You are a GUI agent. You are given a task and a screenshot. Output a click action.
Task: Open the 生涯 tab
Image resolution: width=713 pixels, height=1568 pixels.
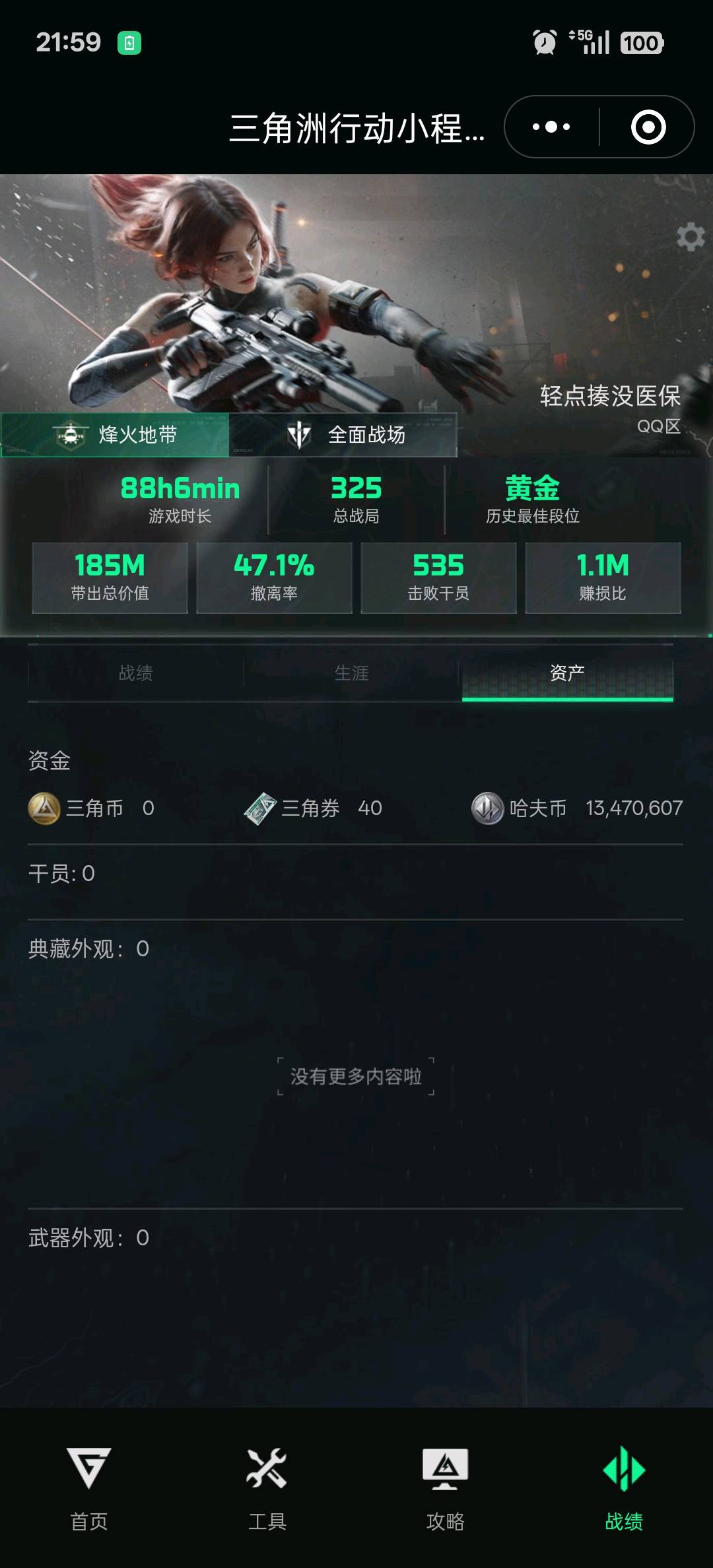pyautogui.click(x=351, y=673)
